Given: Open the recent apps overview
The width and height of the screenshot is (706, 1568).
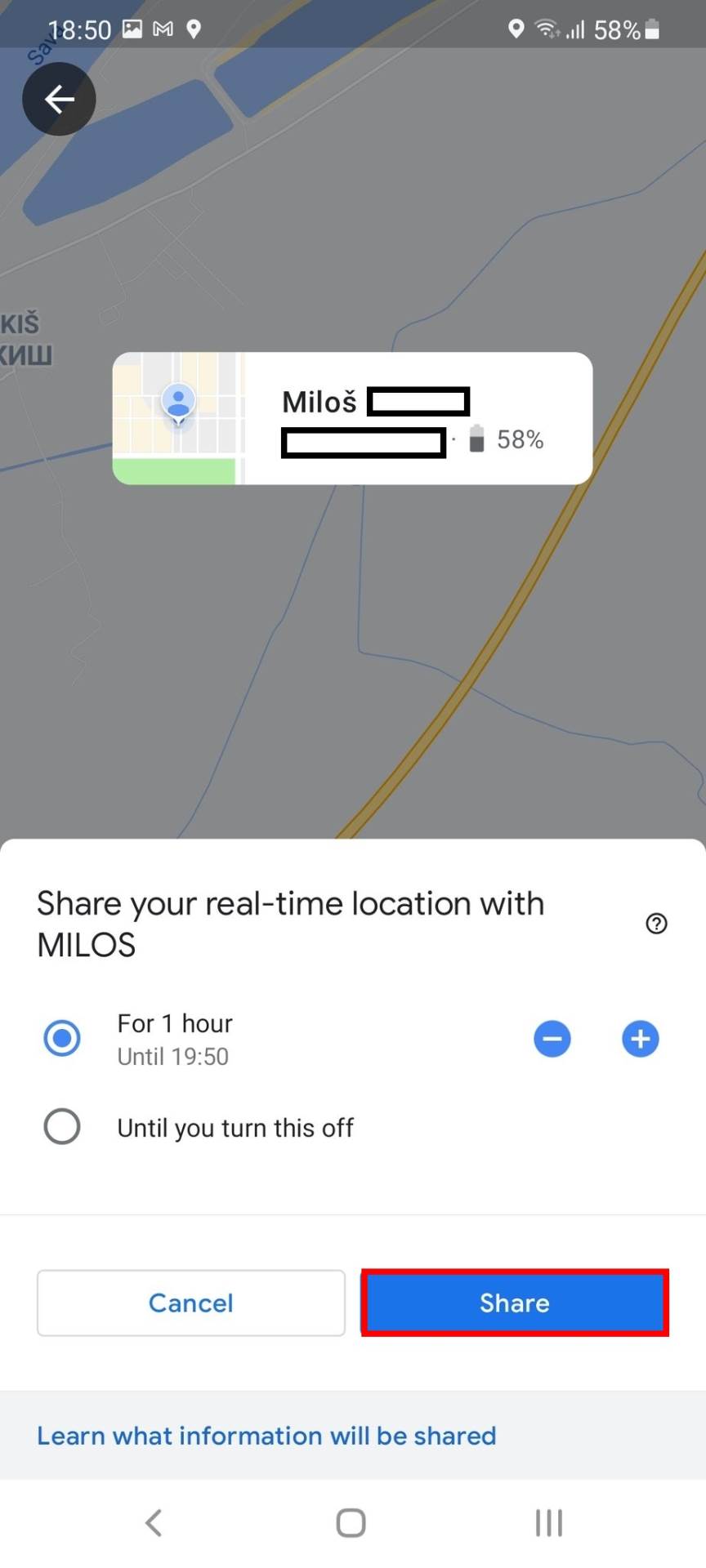Looking at the screenshot, I should pos(548,1522).
